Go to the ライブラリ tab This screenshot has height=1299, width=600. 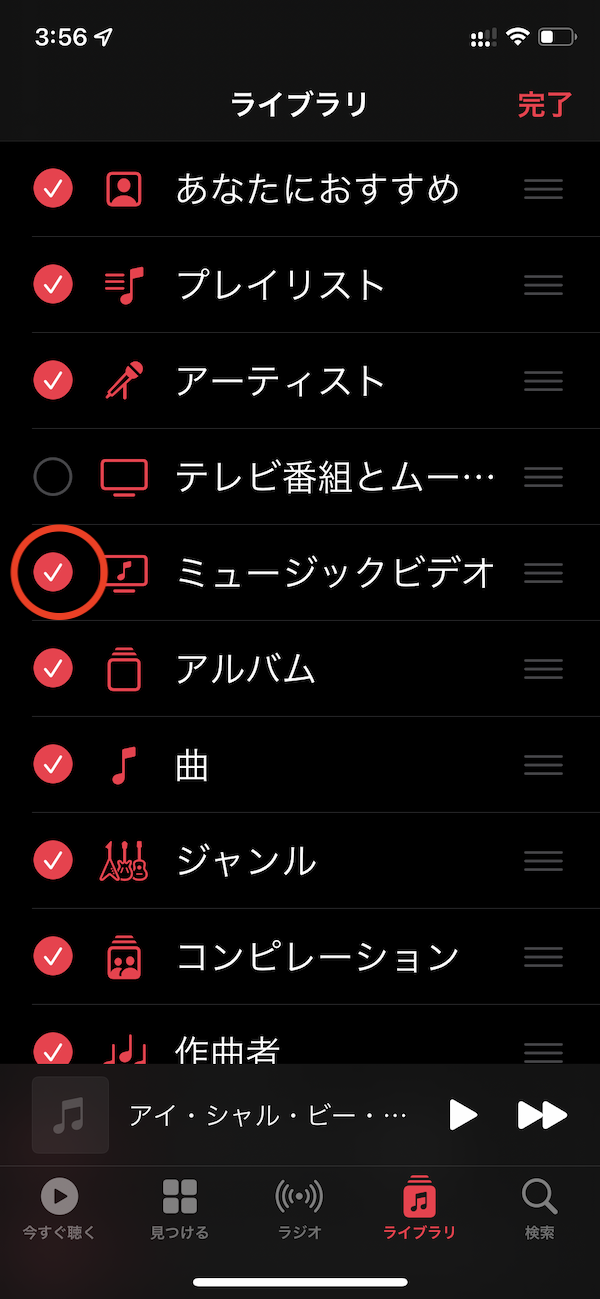[420, 1208]
